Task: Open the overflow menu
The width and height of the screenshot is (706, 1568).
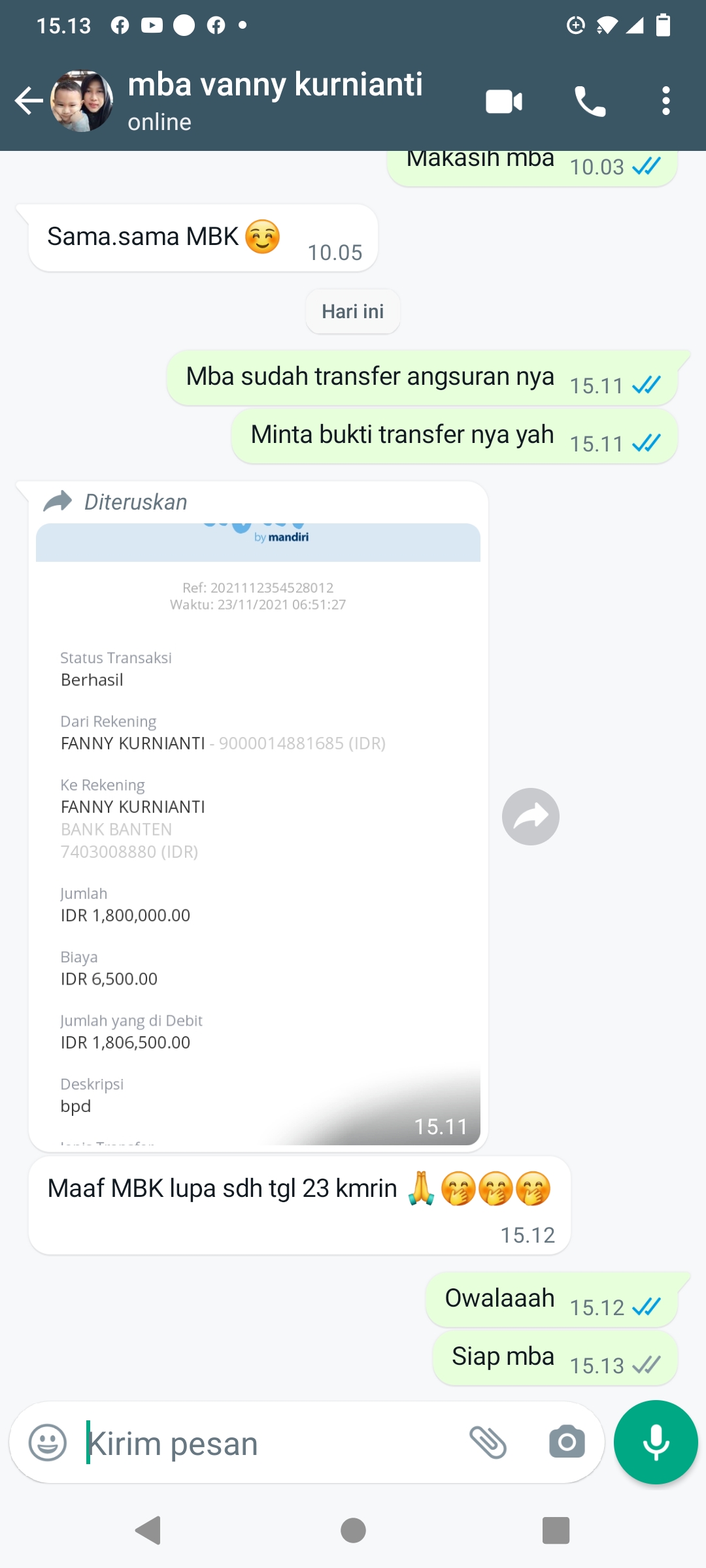Action: pyautogui.click(x=665, y=101)
